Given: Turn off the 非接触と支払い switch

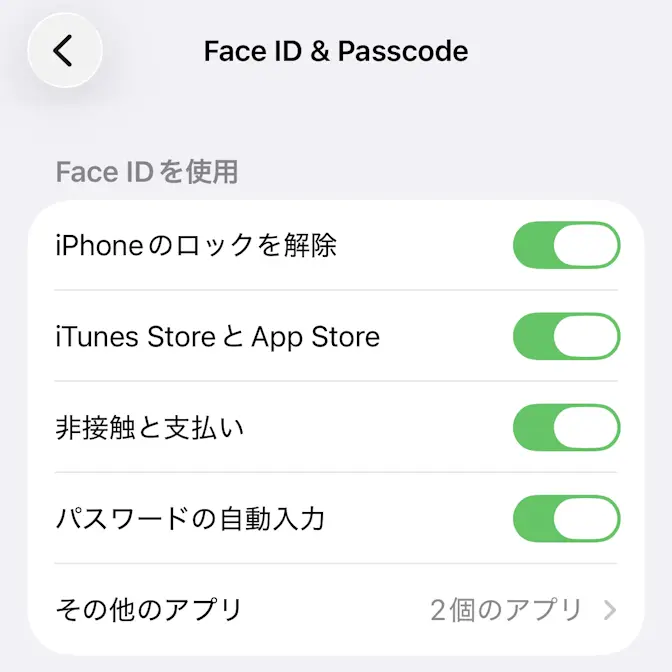Looking at the screenshot, I should [x=566, y=427].
